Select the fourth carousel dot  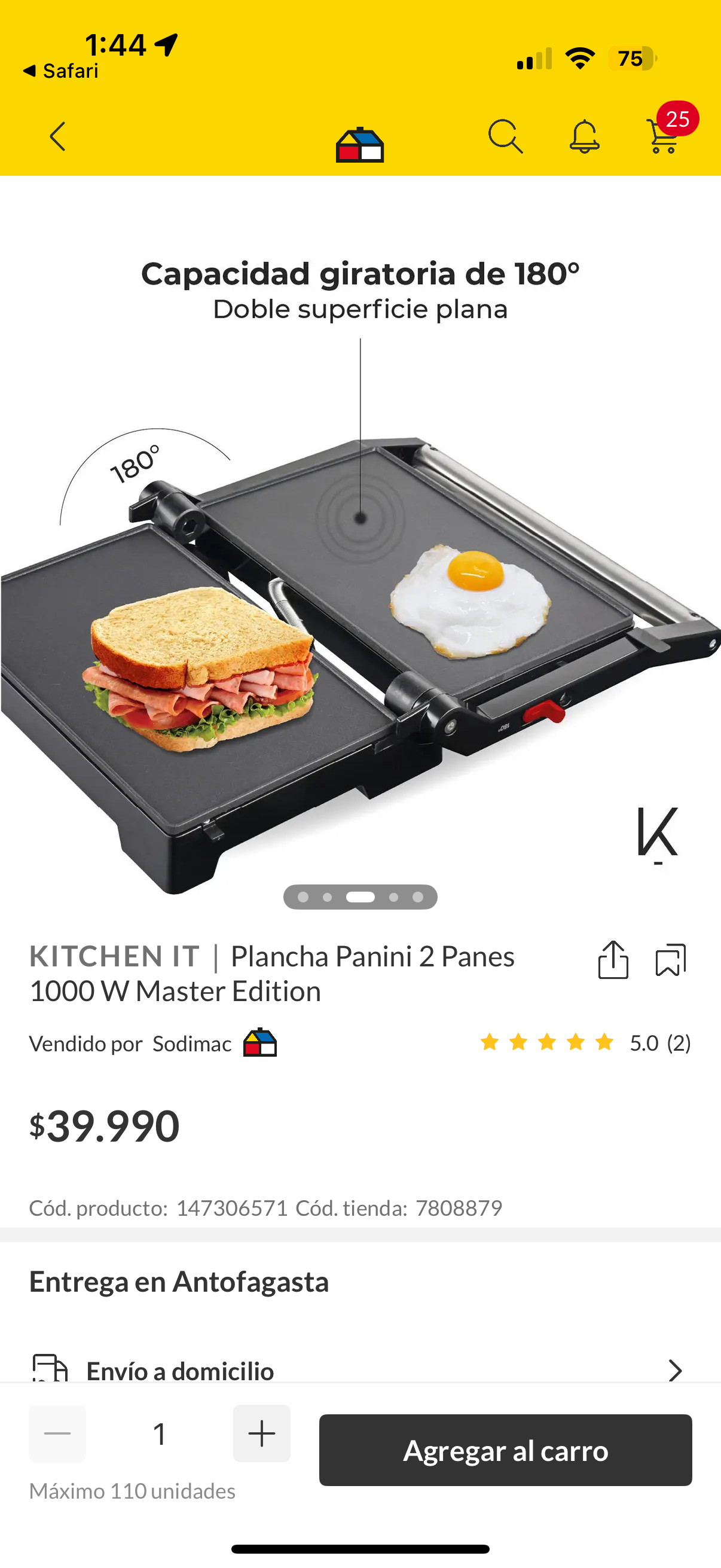click(392, 897)
